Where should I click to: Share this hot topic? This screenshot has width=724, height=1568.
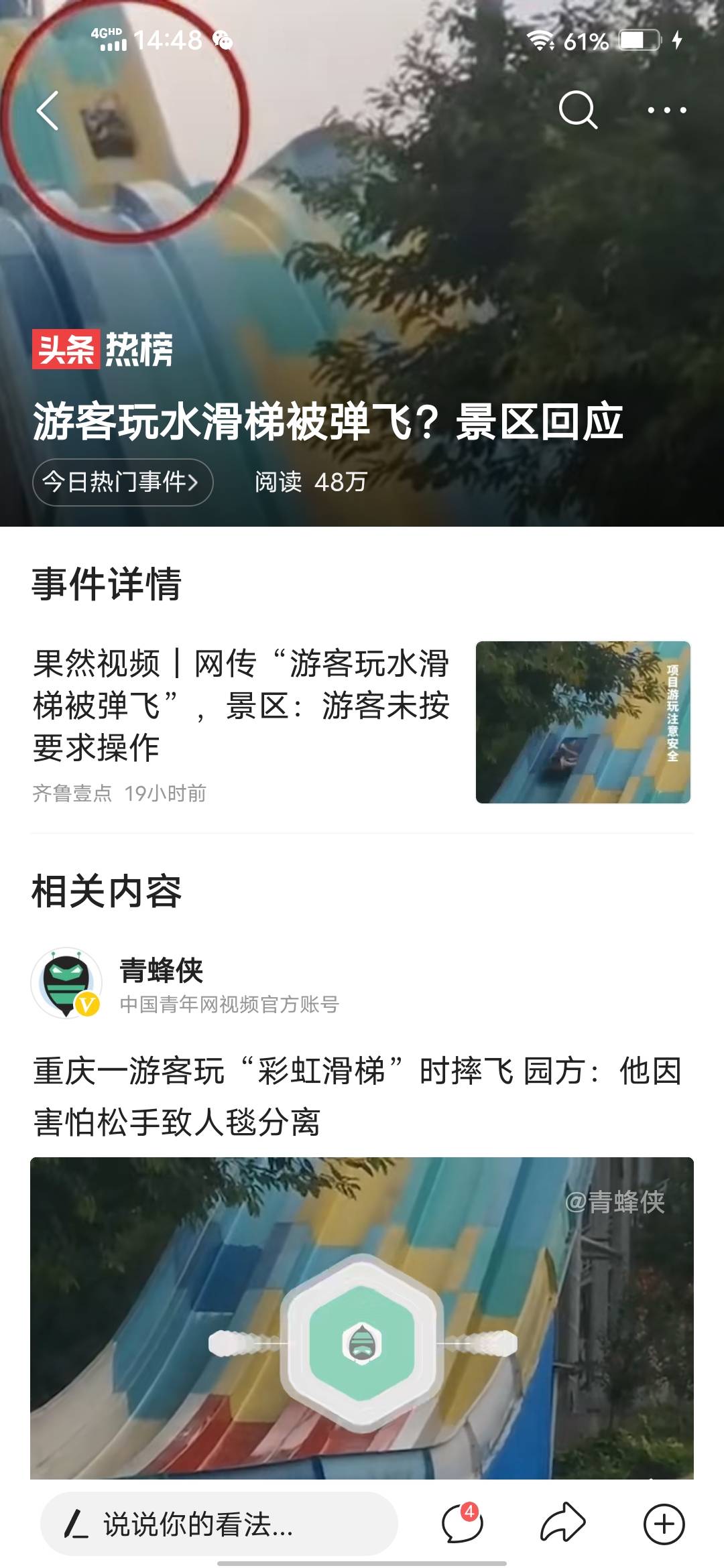(562, 1523)
